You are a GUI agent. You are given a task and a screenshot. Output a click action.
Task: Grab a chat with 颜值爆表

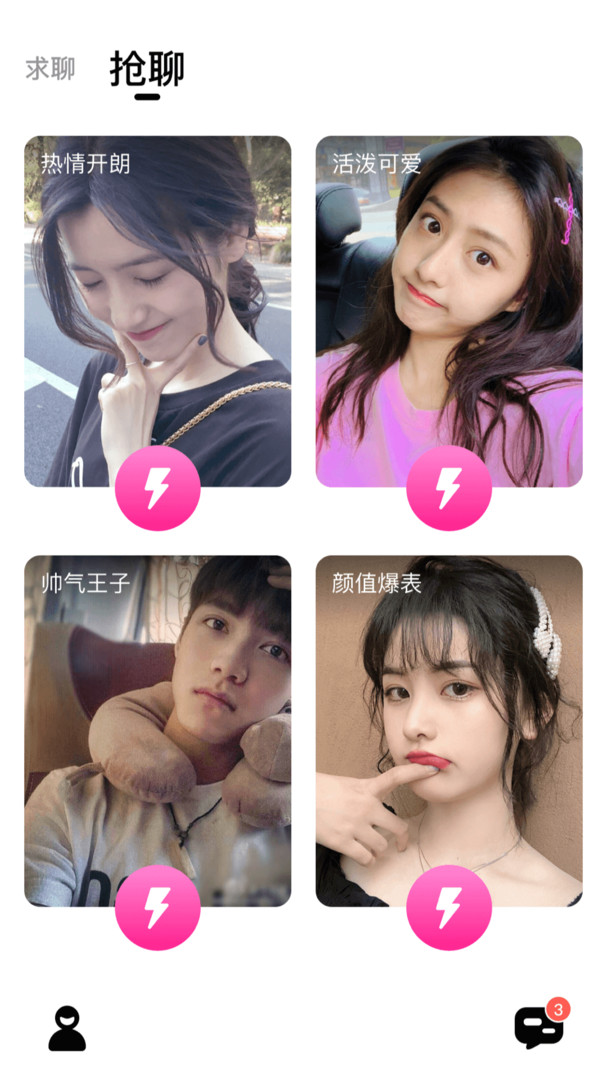pyautogui.click(x=449, y=908)
